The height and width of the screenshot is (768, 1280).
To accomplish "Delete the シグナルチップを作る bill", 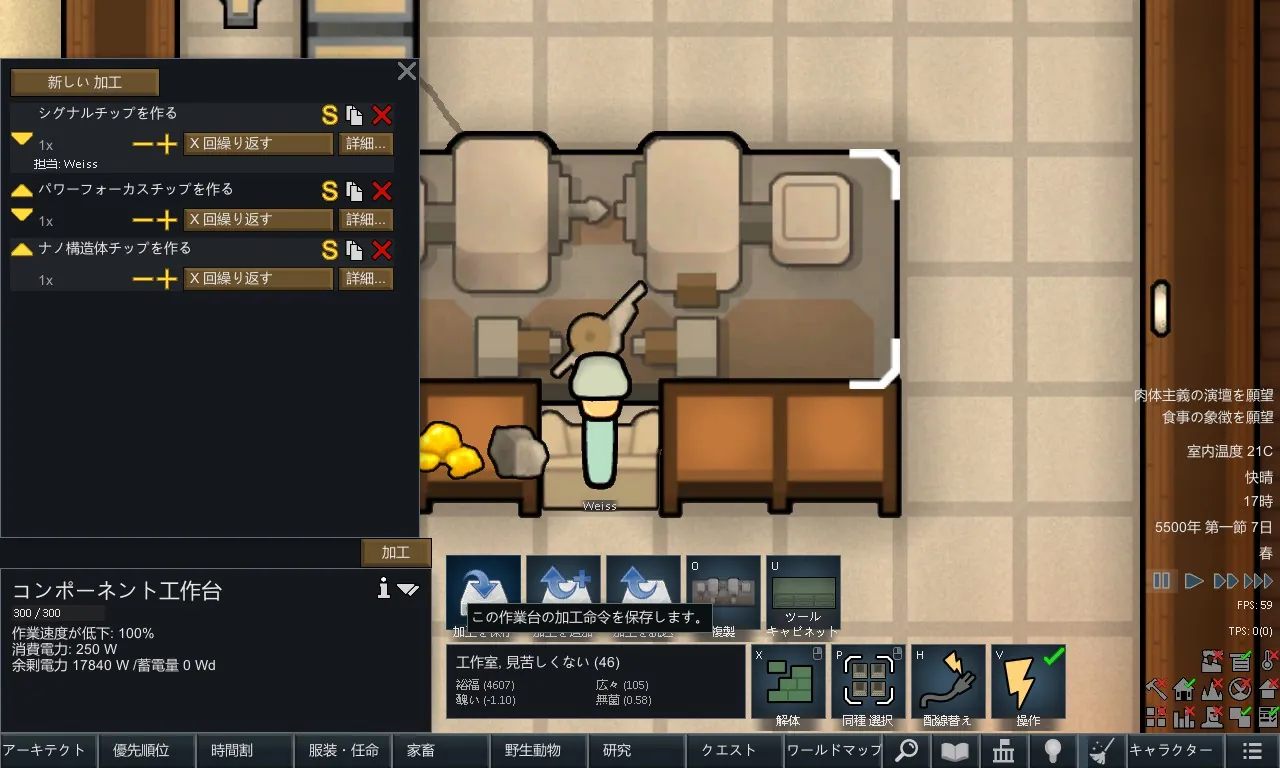I will pos(381,115).
